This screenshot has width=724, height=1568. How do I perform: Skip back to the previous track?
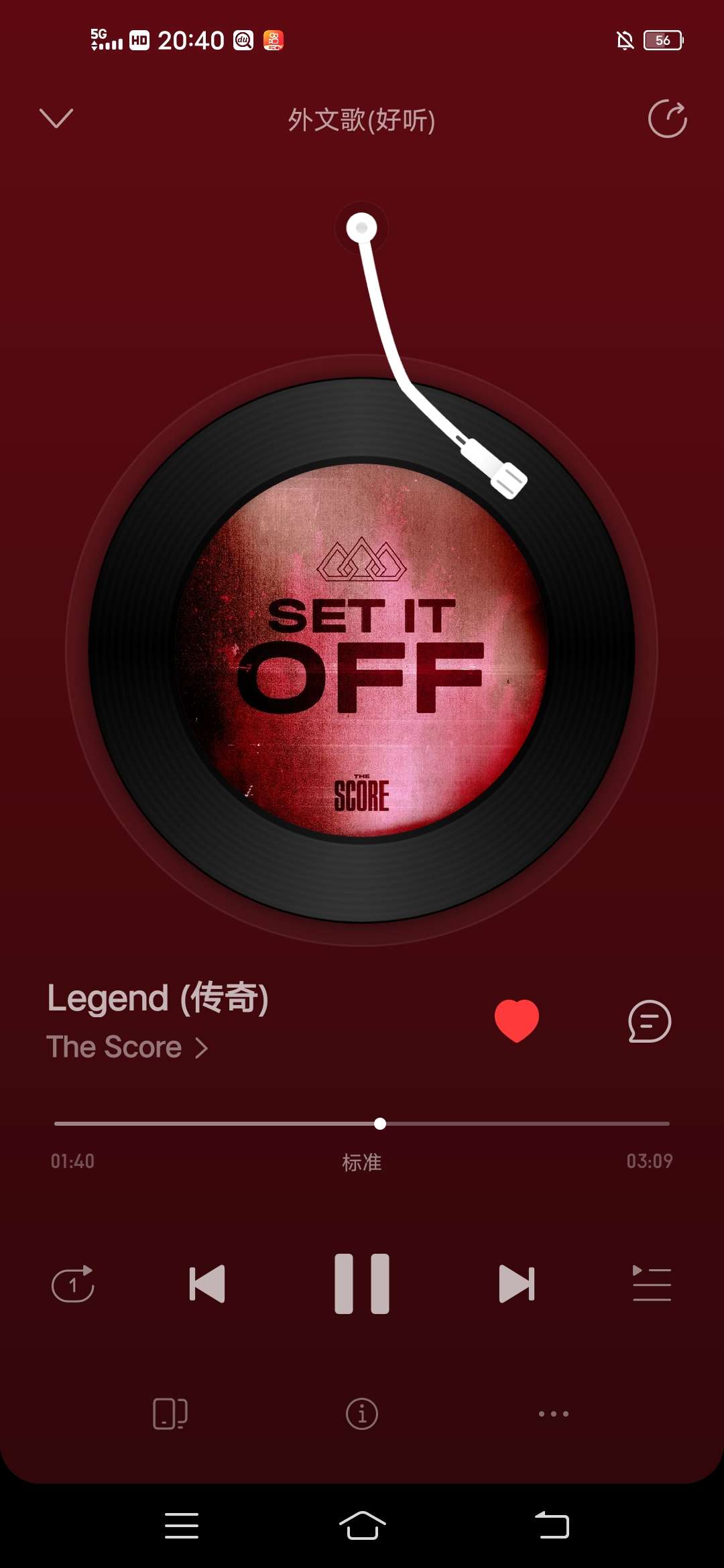click(207, 1284)
